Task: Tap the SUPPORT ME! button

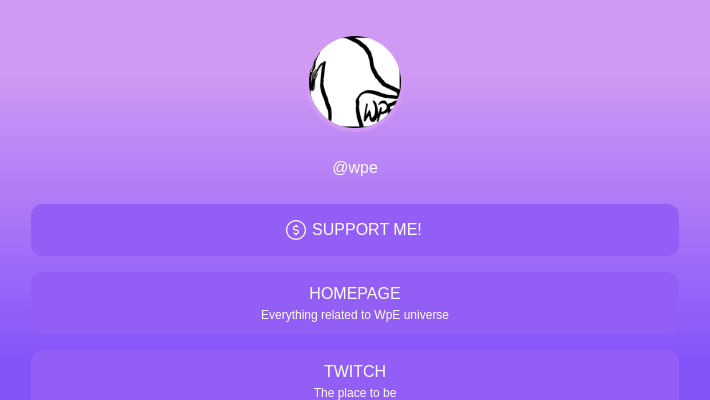Action: pos(354,230)
